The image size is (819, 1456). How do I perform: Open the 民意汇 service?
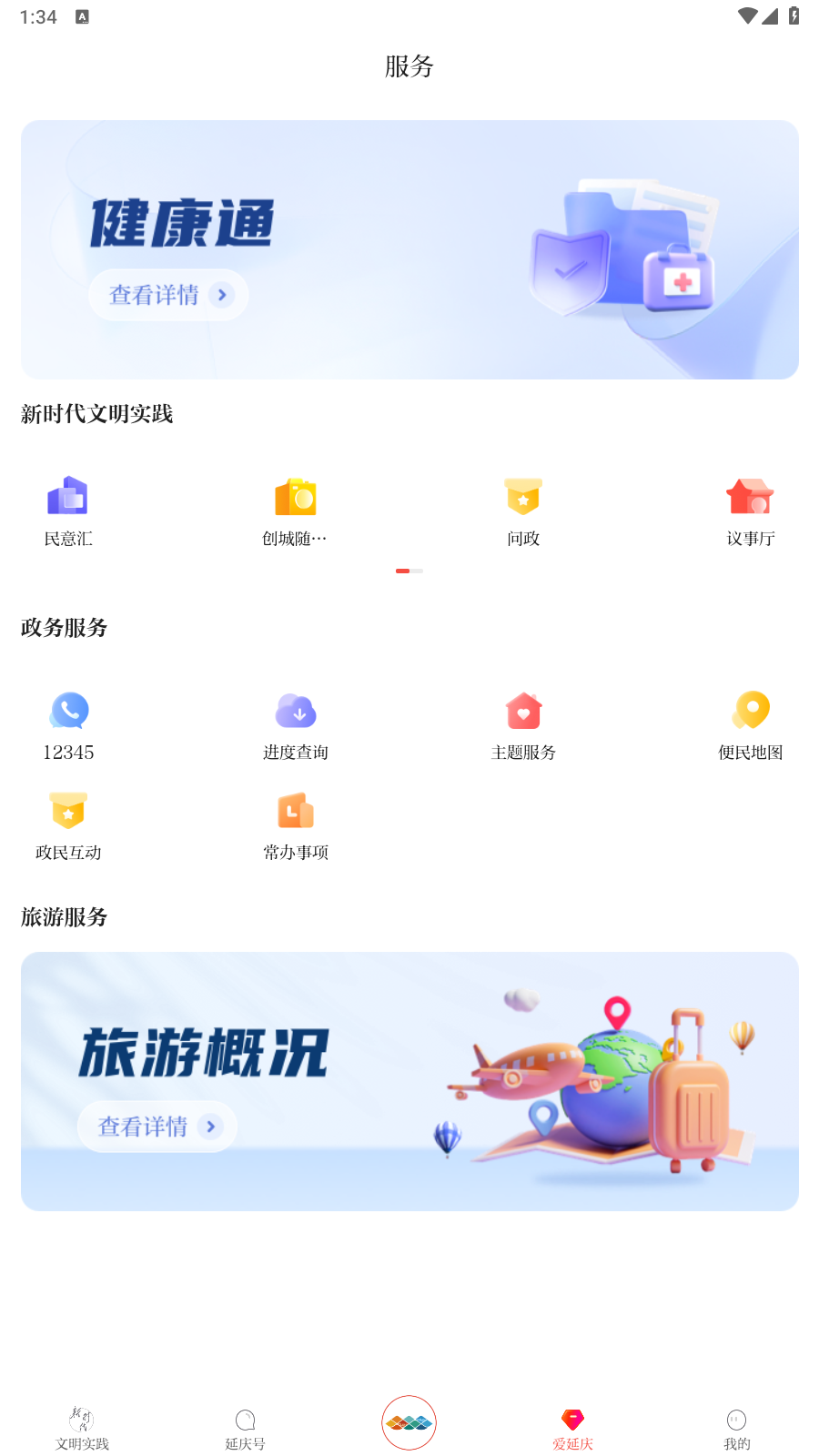point(68,510)
